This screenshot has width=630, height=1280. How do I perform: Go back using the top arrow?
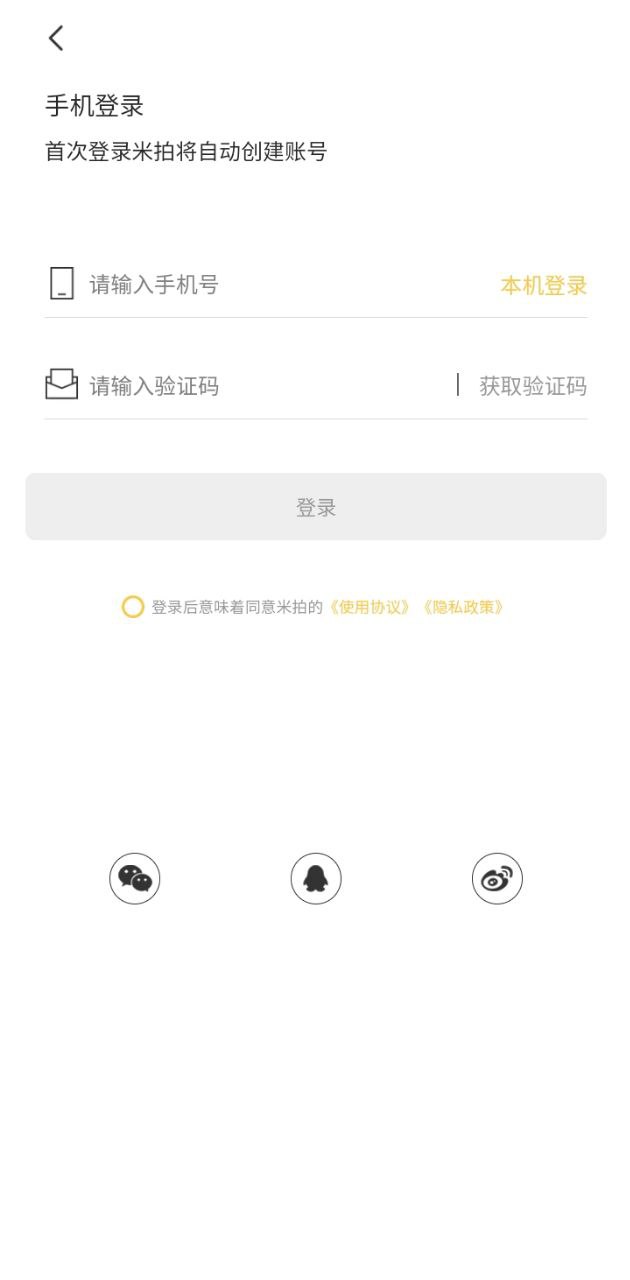pos(56,38)
